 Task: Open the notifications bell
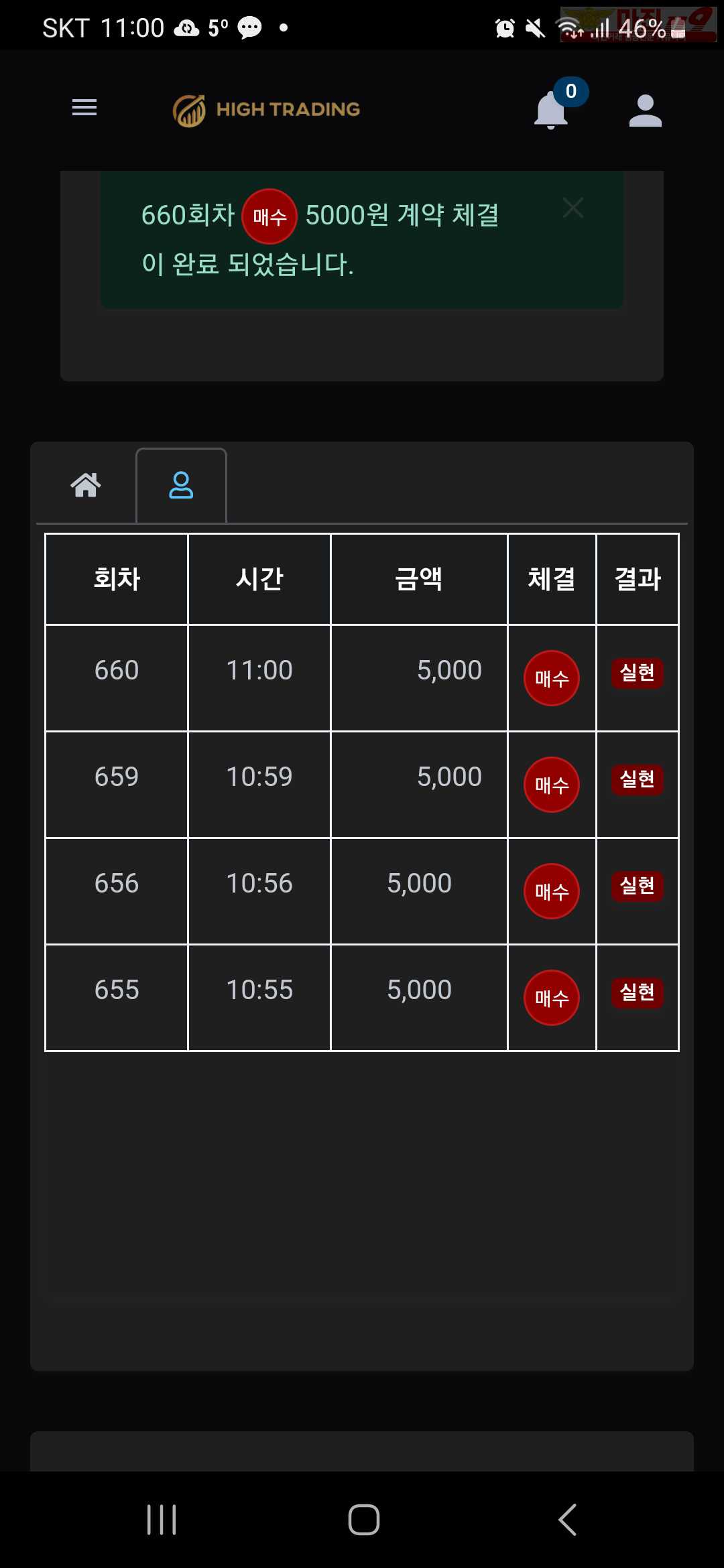tap(552, 109)
